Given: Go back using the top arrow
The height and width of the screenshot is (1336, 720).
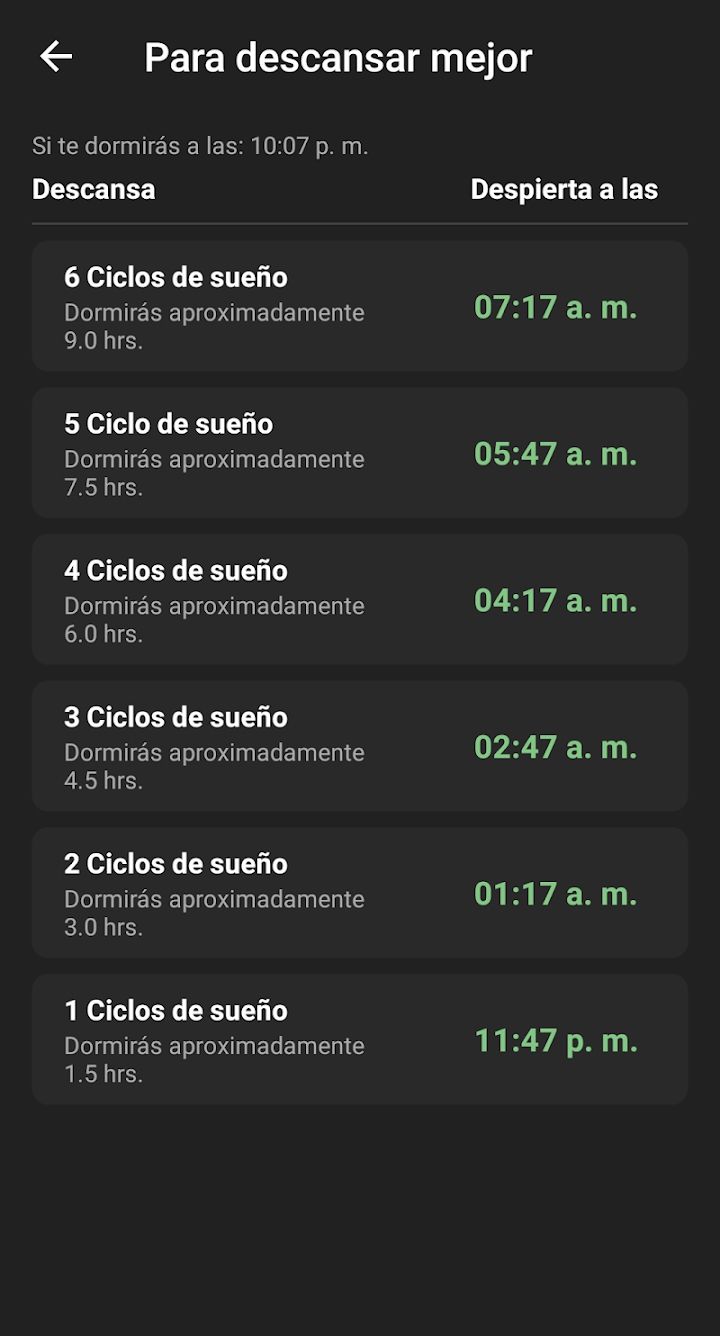Looking at the screenshot, I should (x=56, y=57).
